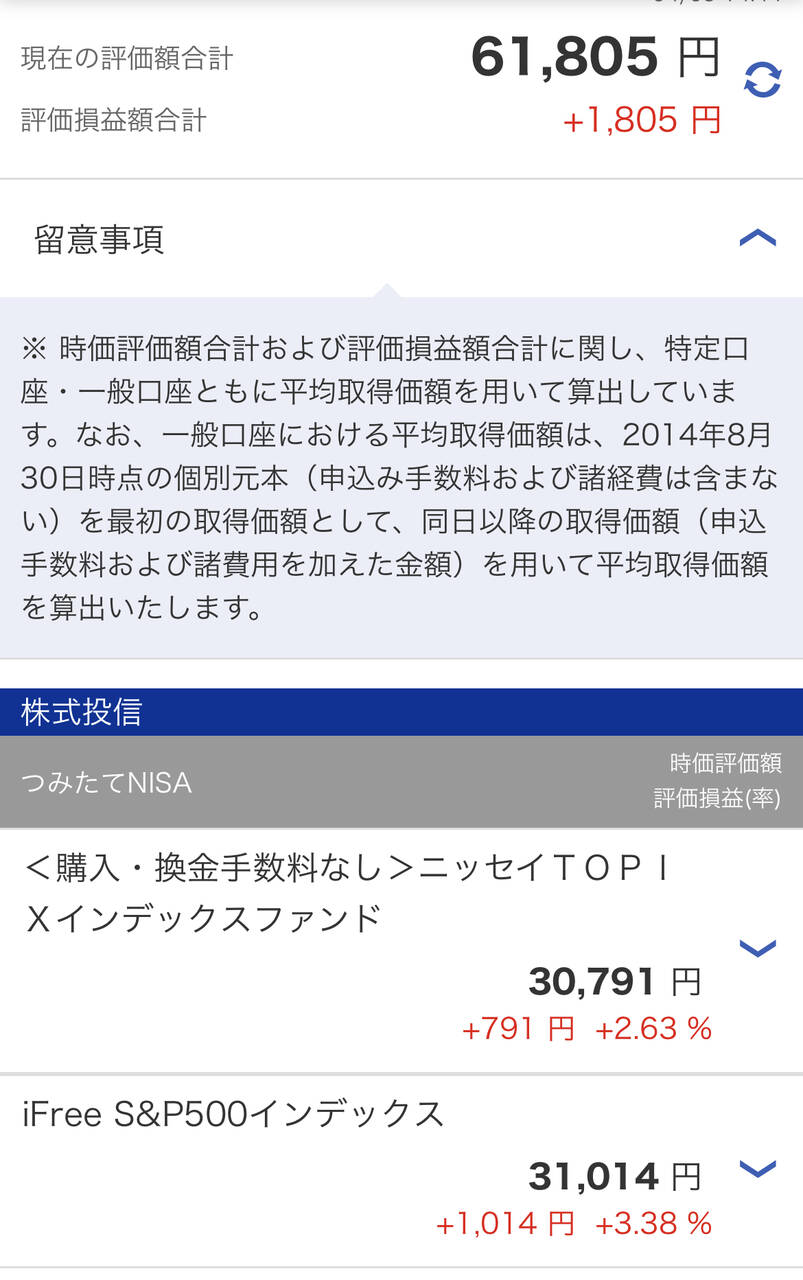Expand iFree S&P500インデックス details
The image size is (803, 1280).
(757, 1168)
